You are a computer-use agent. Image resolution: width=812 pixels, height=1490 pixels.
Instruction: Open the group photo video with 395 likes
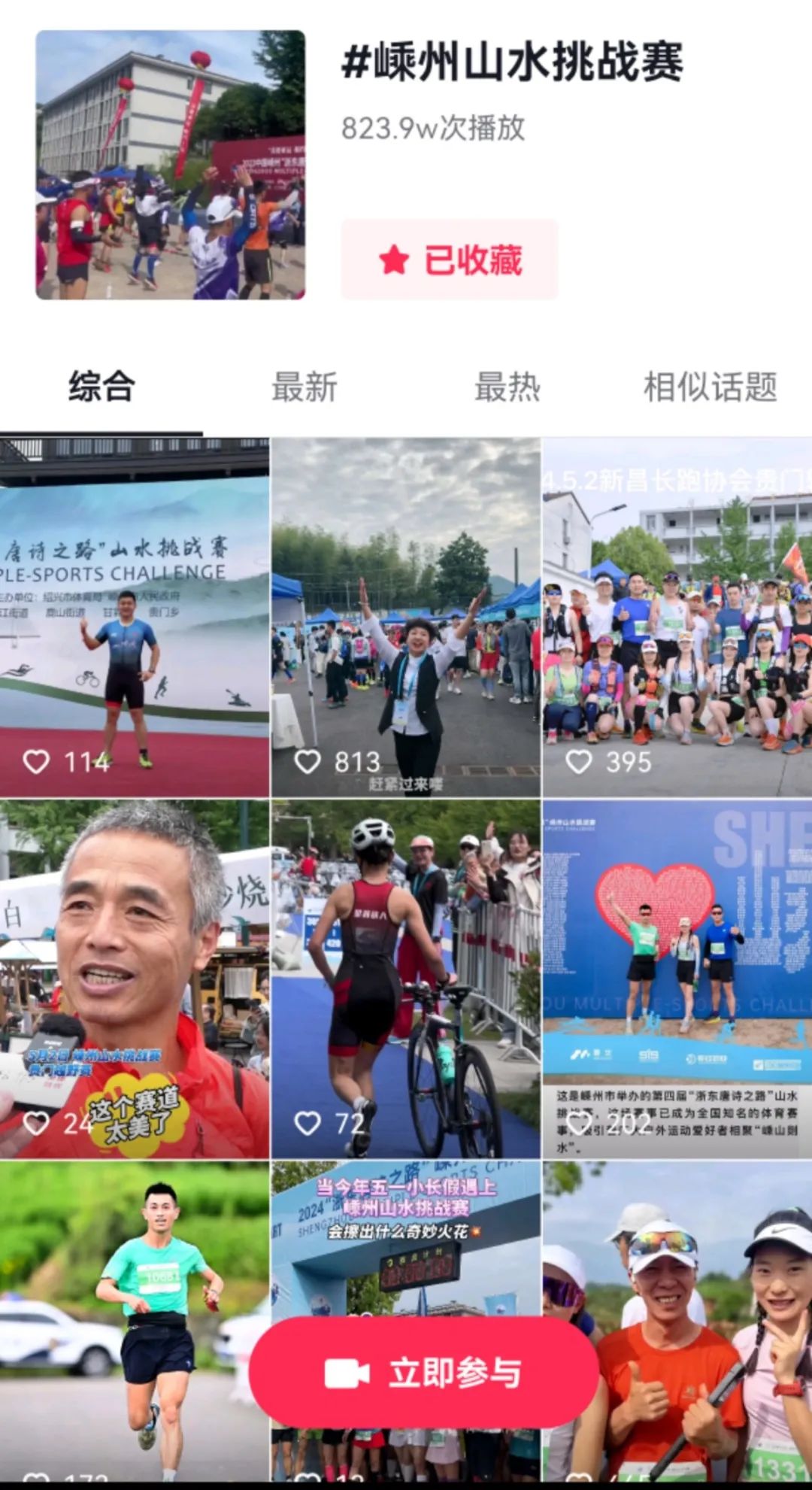[677, 617]
